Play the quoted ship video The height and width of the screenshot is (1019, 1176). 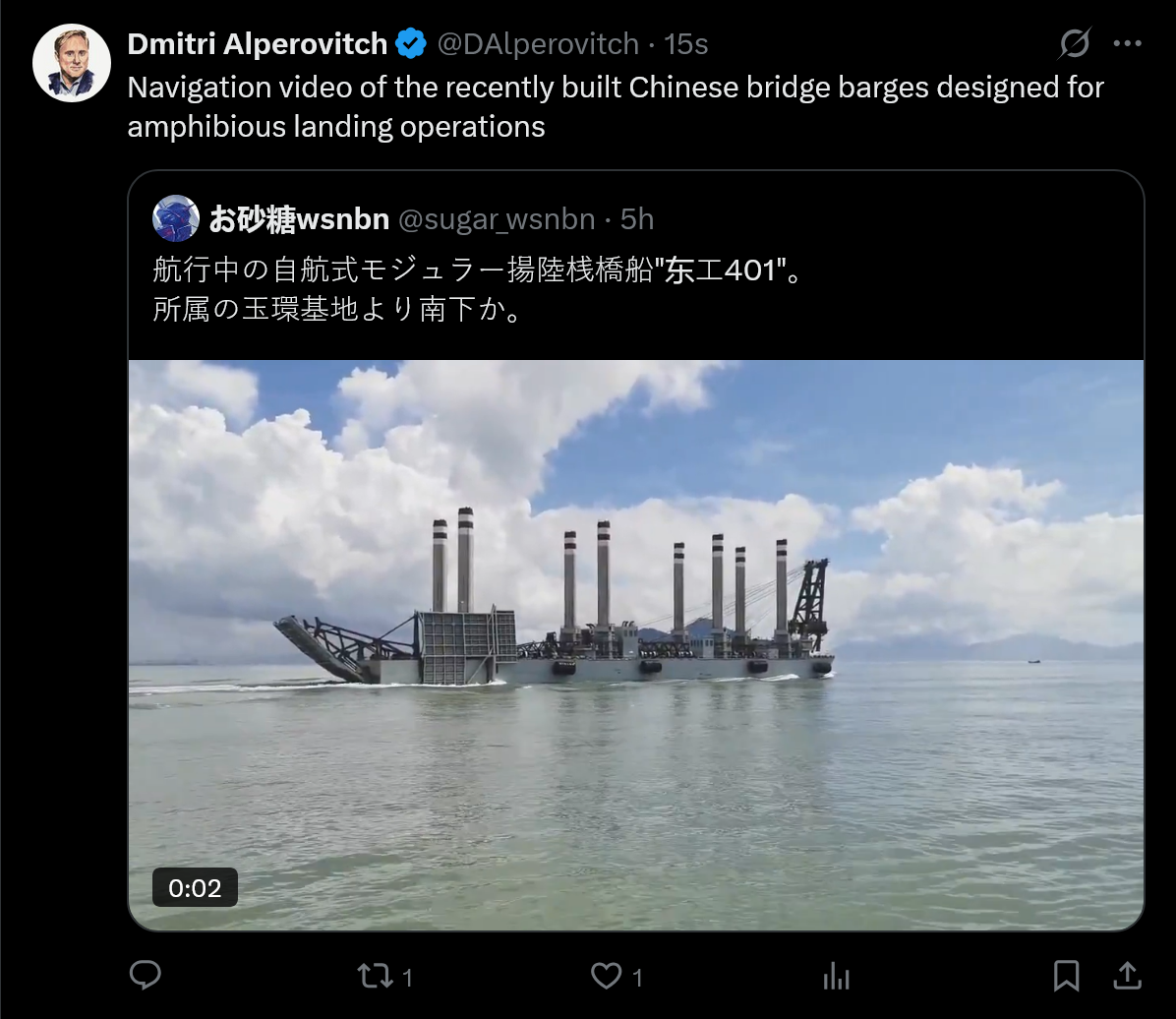[x=636, y=644]
